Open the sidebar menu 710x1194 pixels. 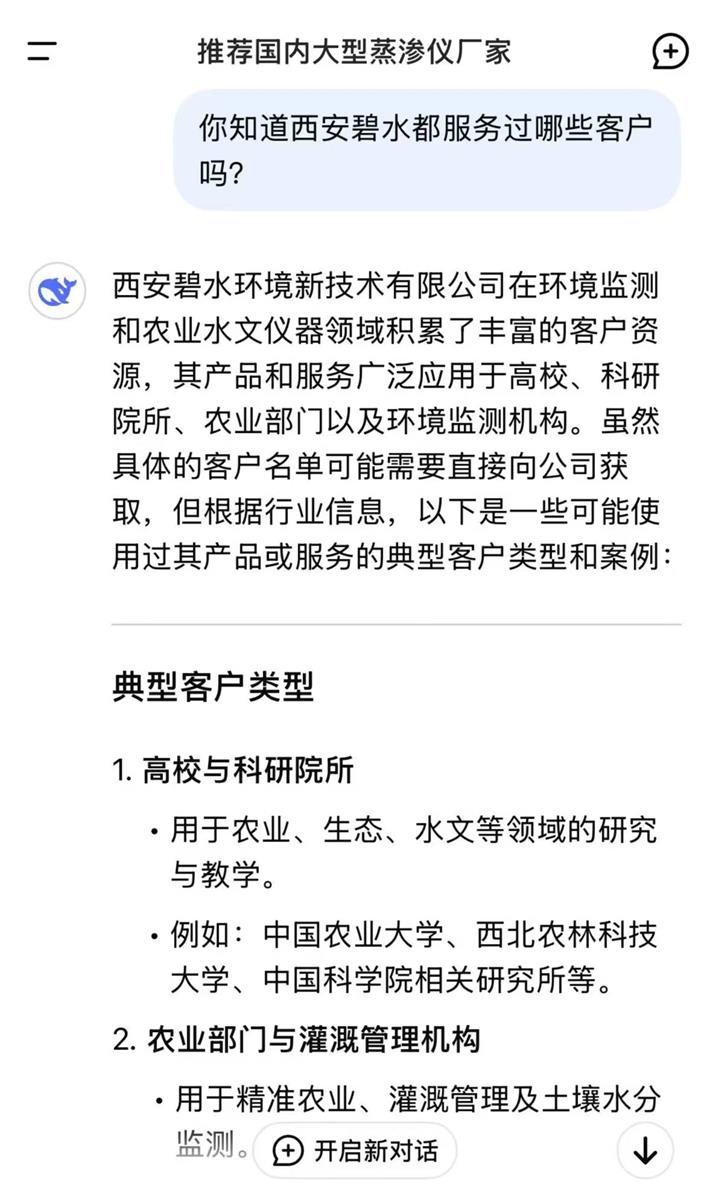click(x=42, y=51)
